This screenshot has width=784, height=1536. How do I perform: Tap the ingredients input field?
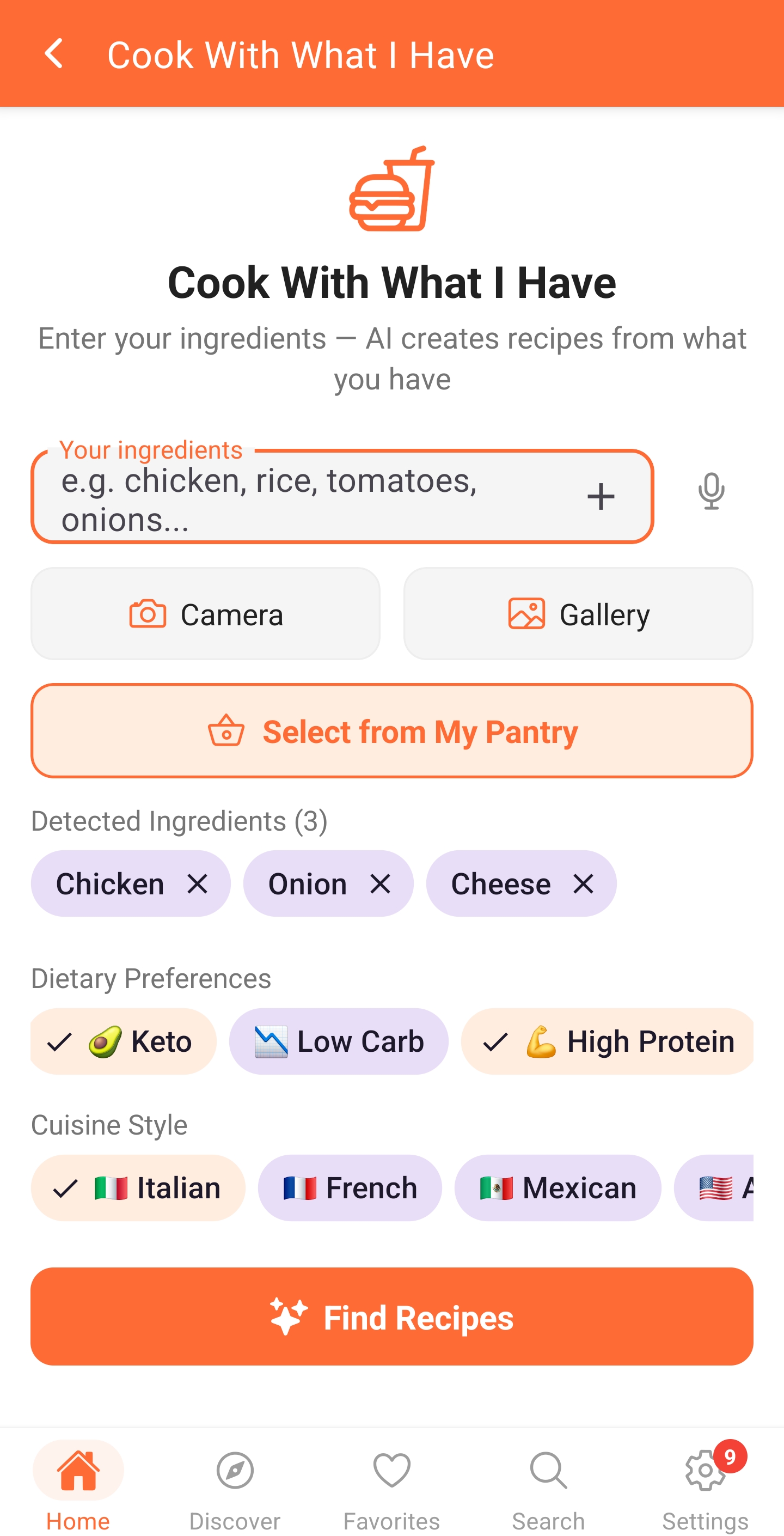coord(268,497)
